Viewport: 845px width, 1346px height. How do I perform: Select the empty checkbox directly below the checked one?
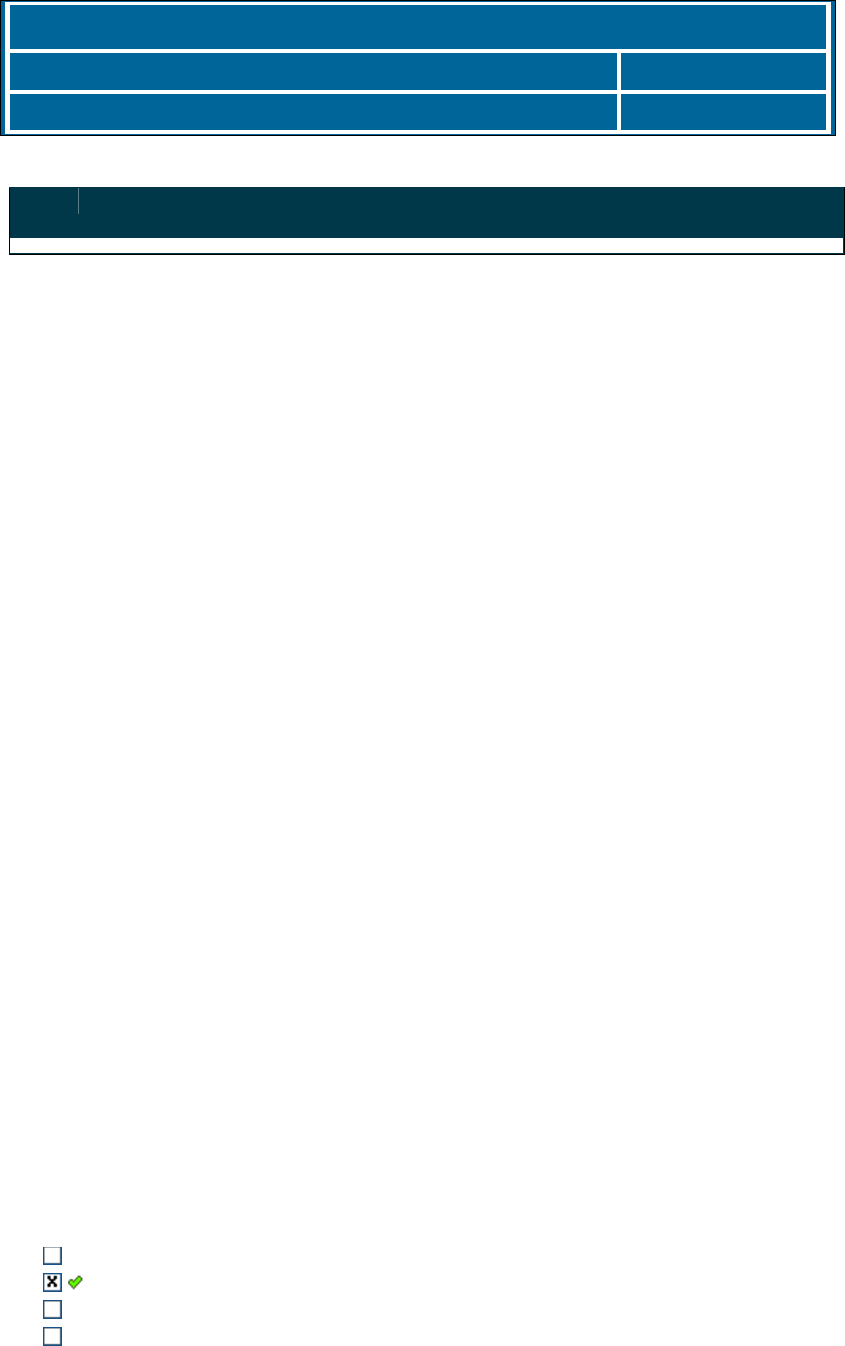(52, 1309)
